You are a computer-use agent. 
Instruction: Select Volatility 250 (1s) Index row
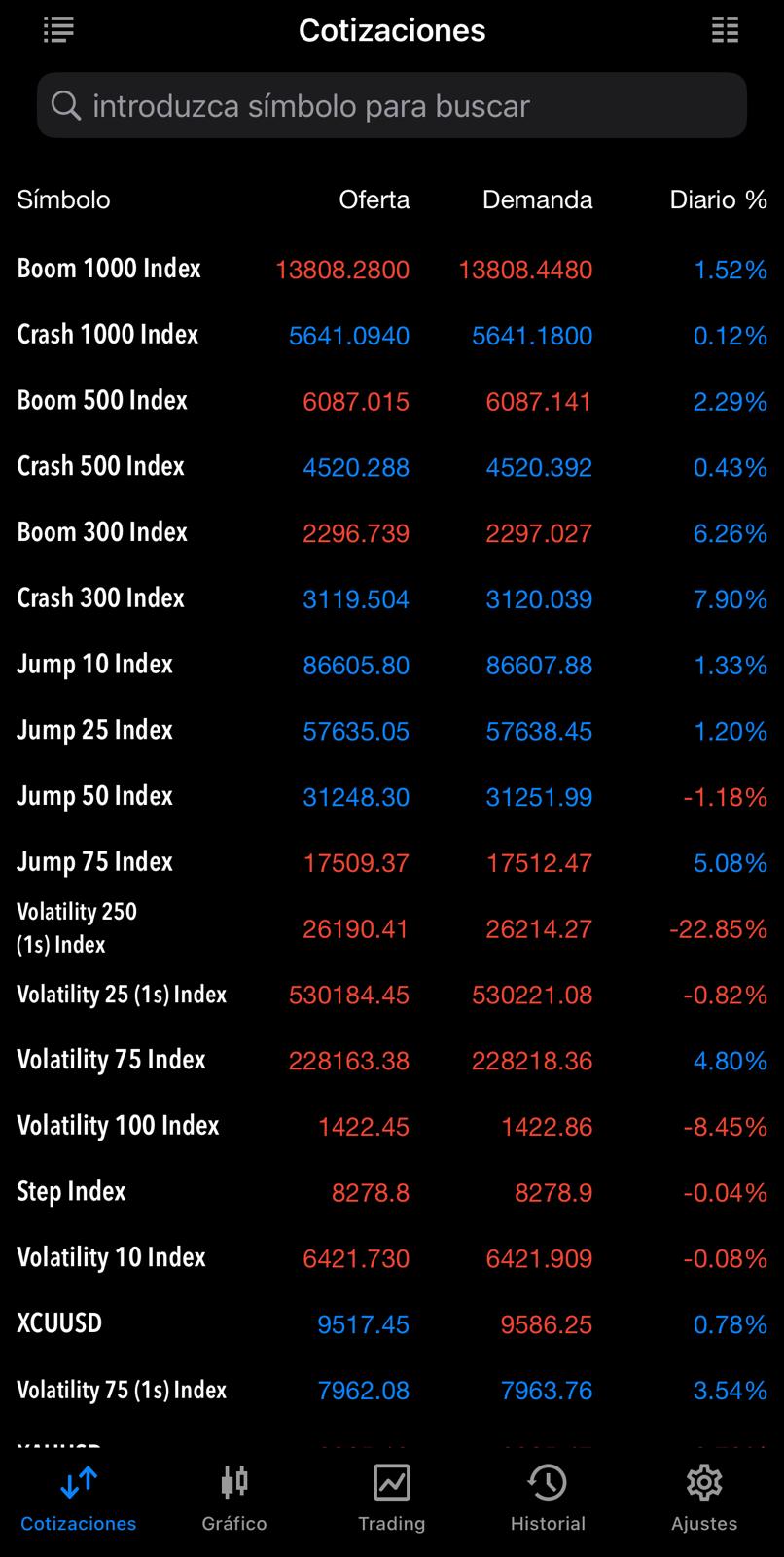point(78,927)
